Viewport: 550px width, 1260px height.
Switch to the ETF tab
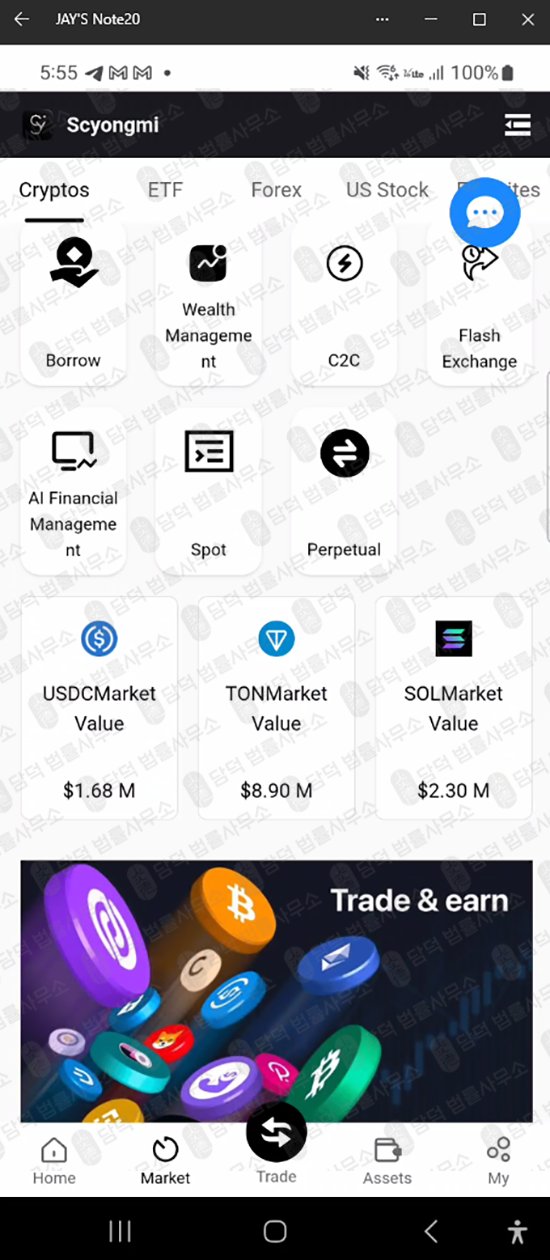click(x=165, y=190)
